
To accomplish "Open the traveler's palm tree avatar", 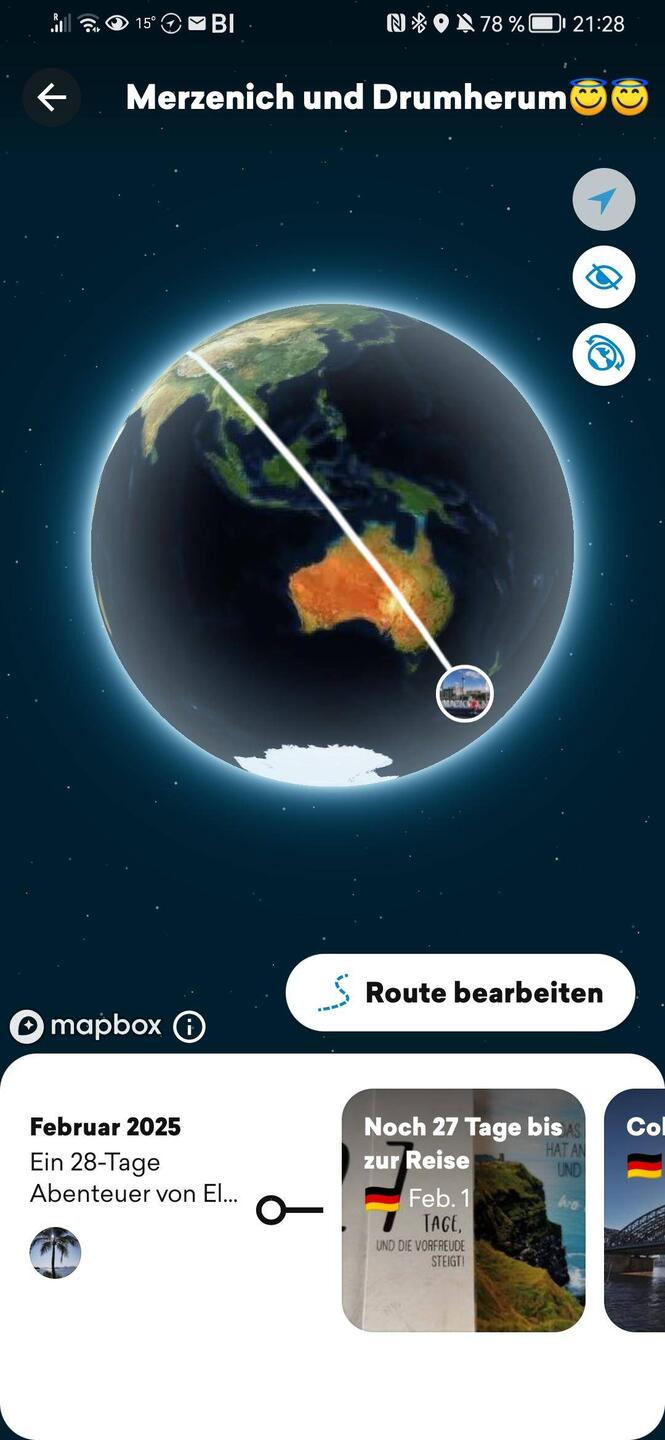I will 55,1252.
